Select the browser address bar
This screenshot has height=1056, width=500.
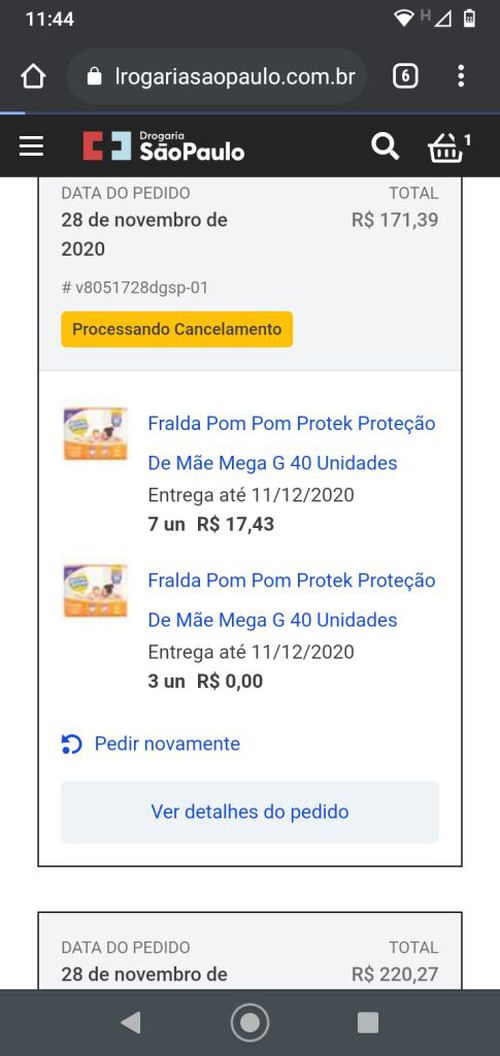(x=216, y=77)
